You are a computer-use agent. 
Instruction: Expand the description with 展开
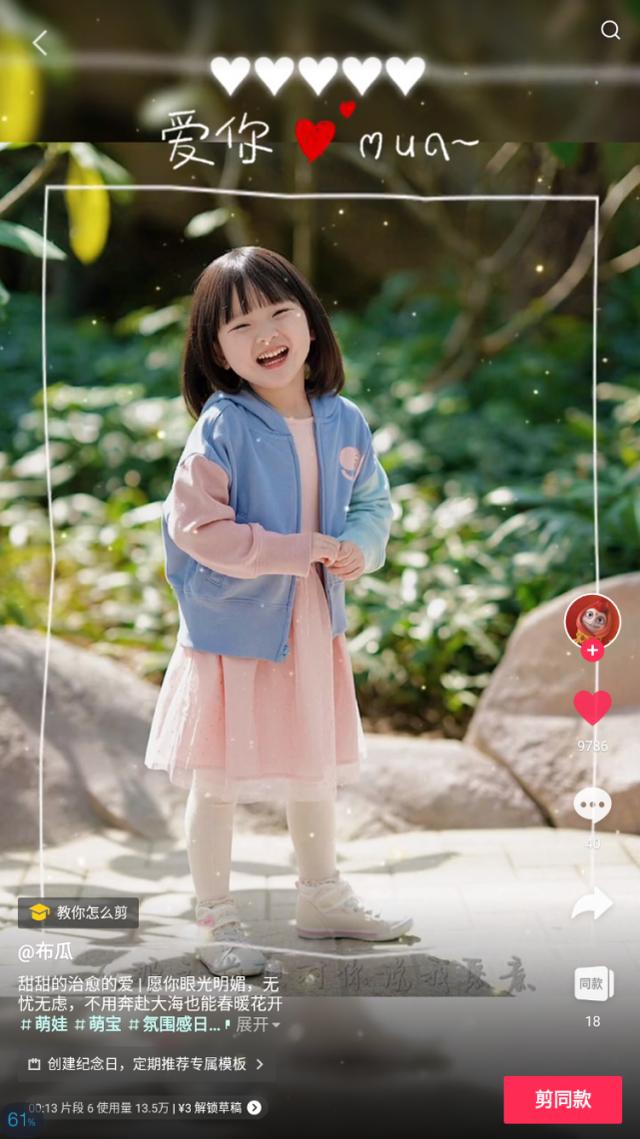pyautogui.click(x=257, y=1025)
